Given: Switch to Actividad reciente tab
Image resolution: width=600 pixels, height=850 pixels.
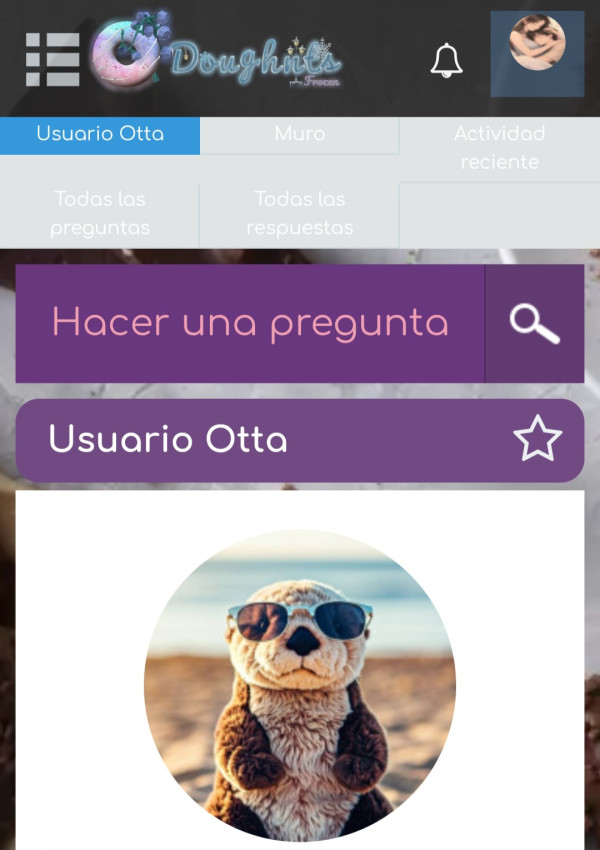Looking at the screenshot, I should pos(499,147).
